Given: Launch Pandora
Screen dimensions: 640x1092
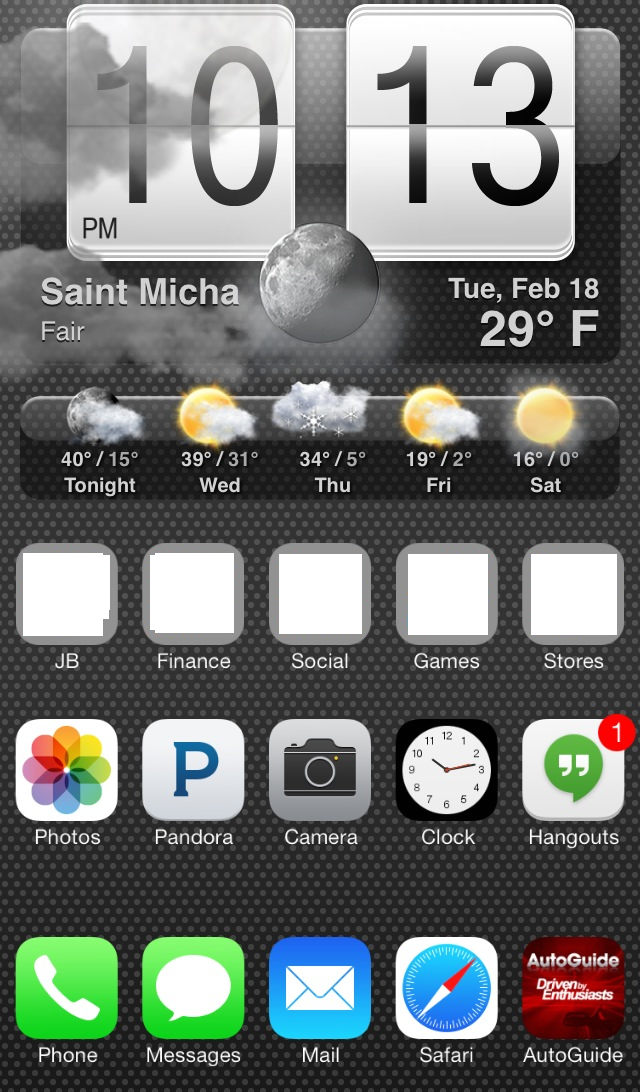Looking at the screenshot, I should (193, 770).
